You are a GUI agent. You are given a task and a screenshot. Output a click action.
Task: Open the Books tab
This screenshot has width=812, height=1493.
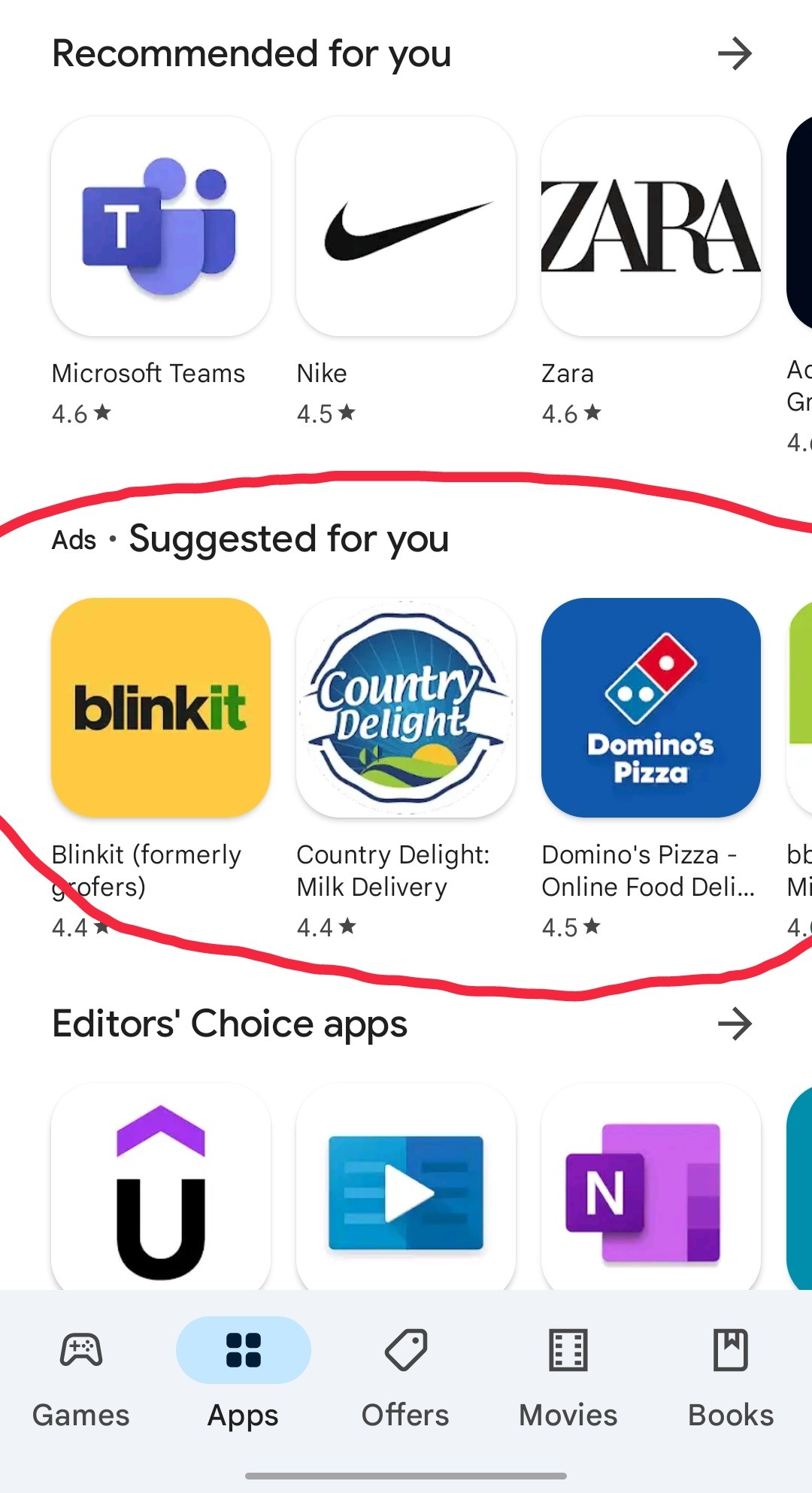click(x=731, y=1376)
